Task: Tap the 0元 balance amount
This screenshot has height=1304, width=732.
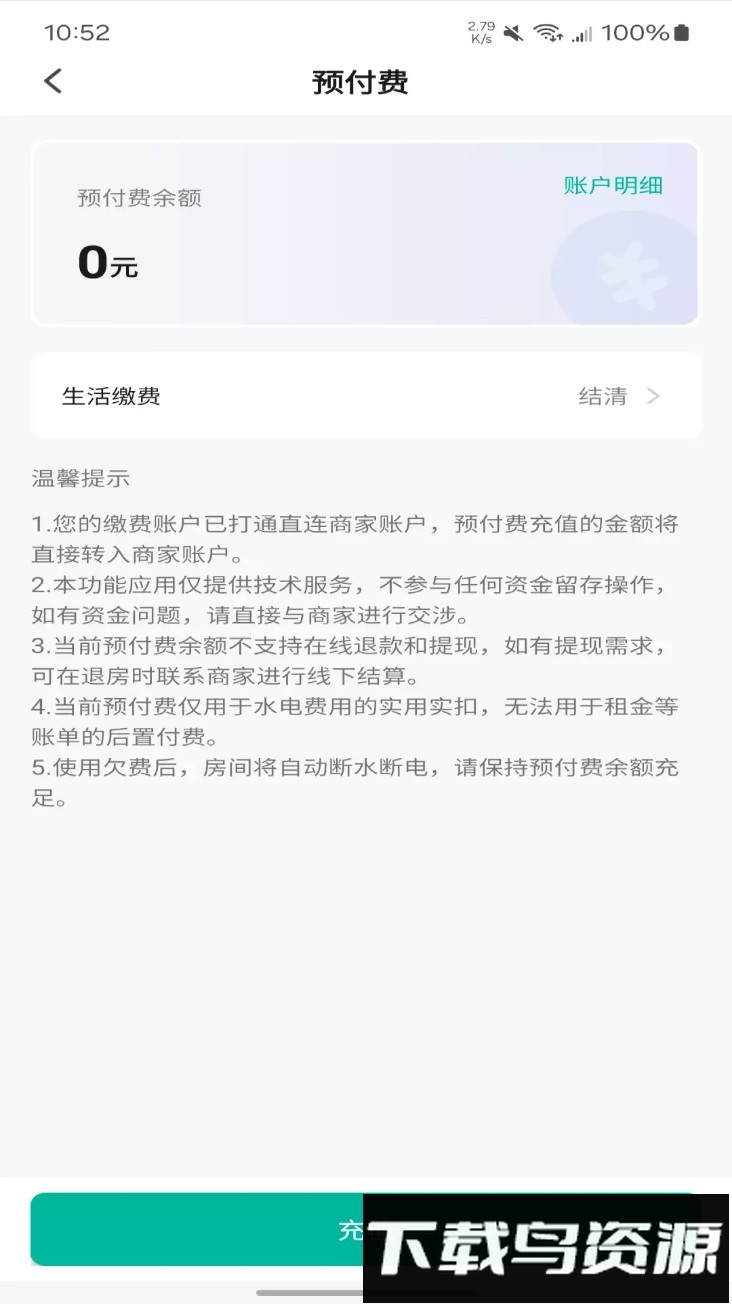Action: point(106,261)
